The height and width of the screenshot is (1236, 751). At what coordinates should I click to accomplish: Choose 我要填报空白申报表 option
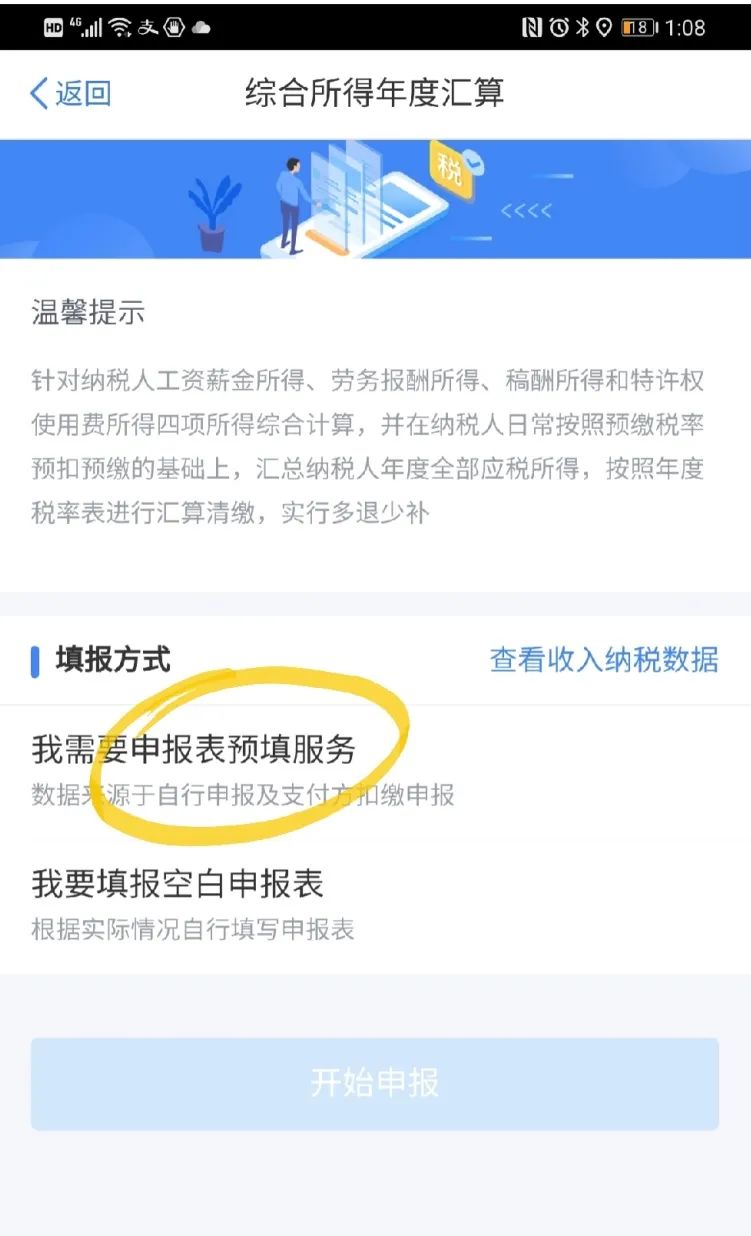178,884
